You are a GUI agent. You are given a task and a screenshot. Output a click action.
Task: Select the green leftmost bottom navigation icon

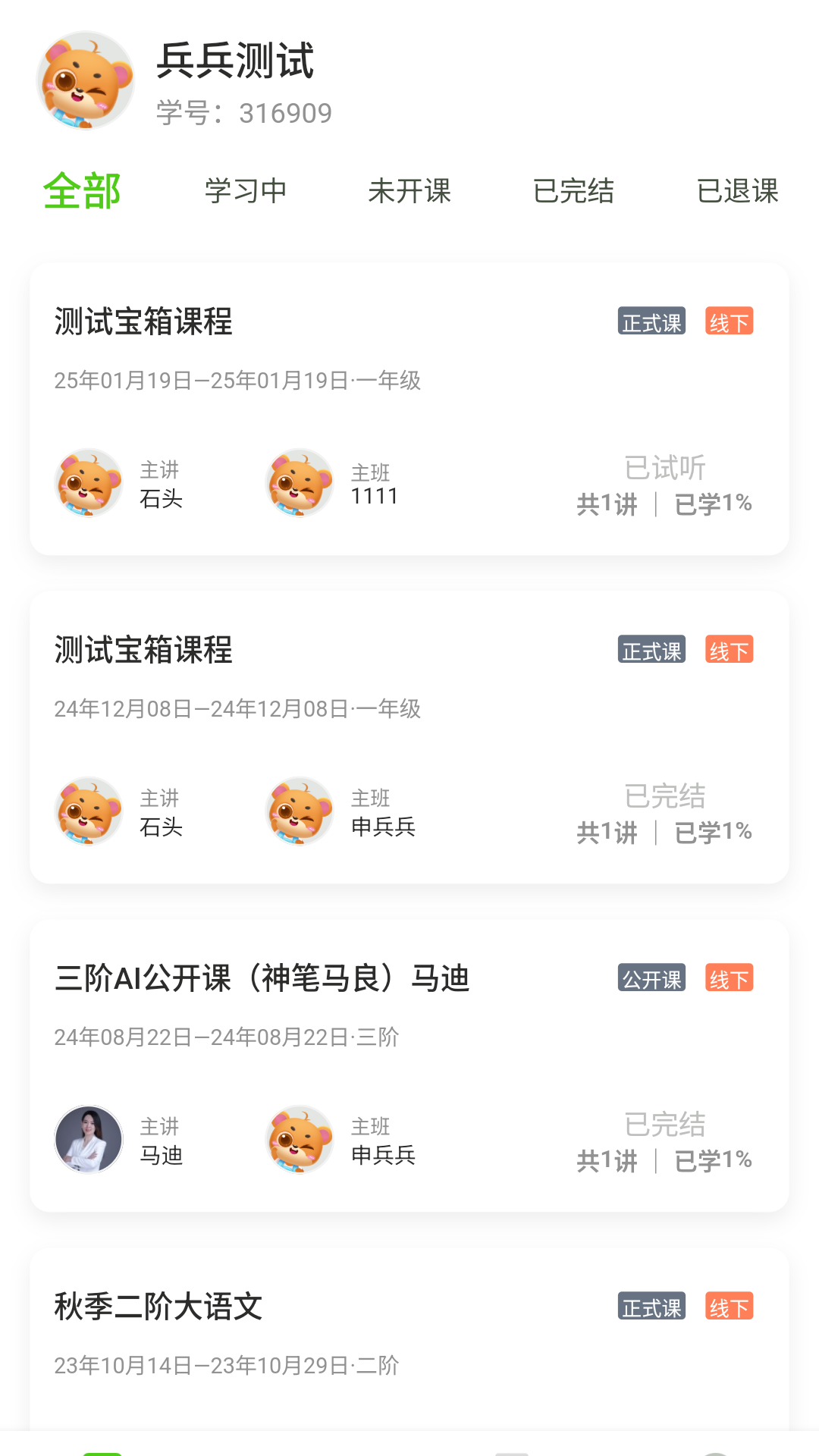click(102, 1447)
